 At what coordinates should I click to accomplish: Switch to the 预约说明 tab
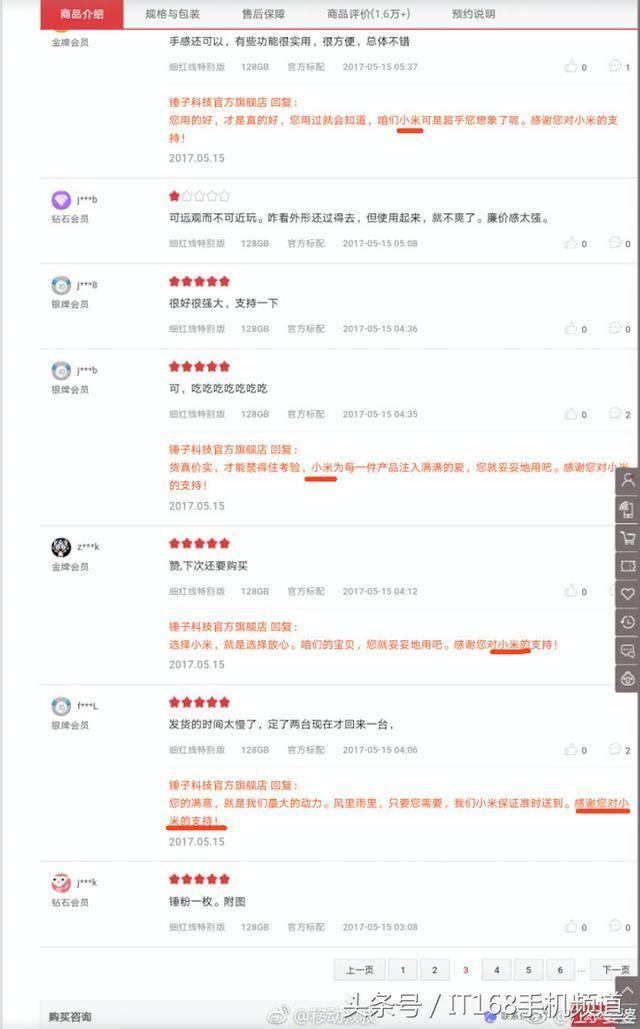pyautogui.click(x=473, y=14)
